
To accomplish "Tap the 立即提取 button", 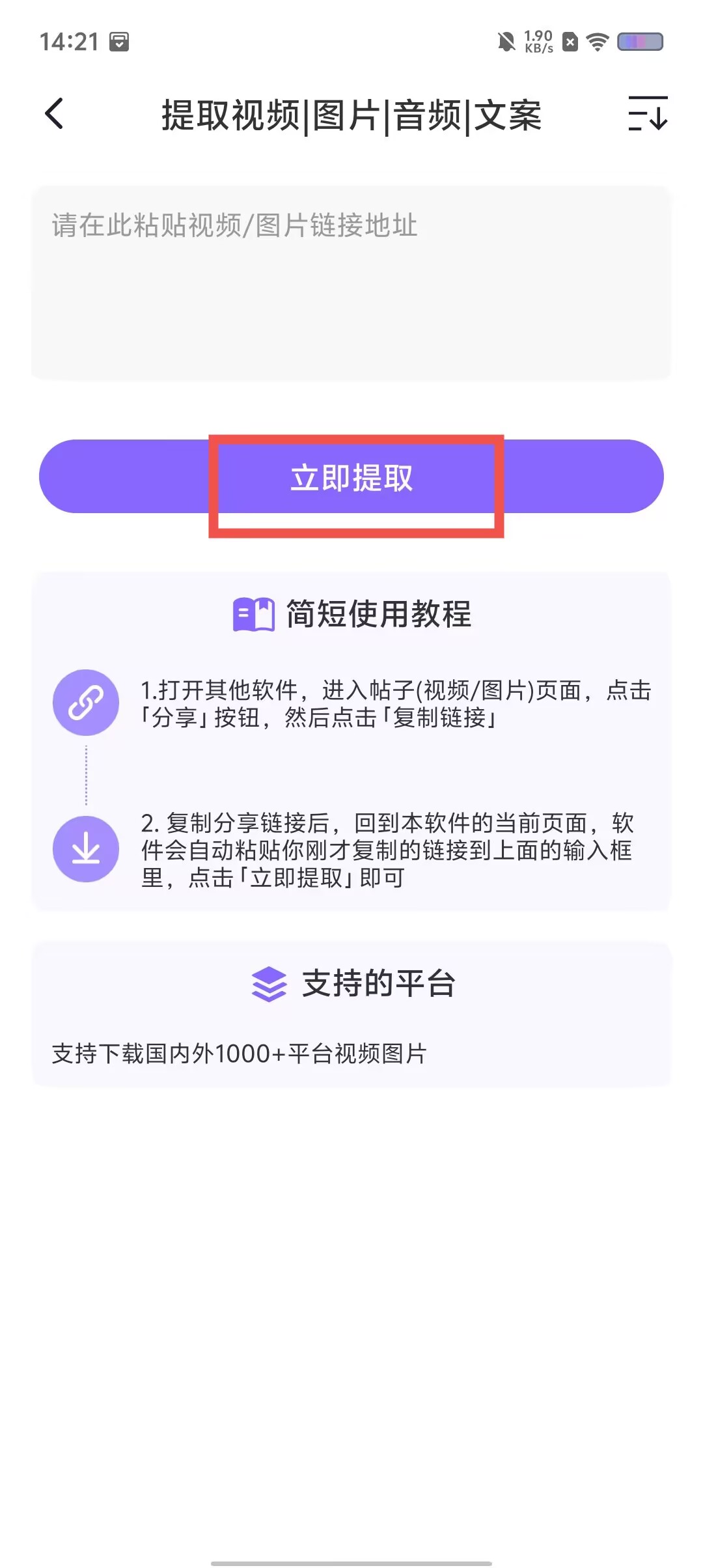I will point(351,477).
